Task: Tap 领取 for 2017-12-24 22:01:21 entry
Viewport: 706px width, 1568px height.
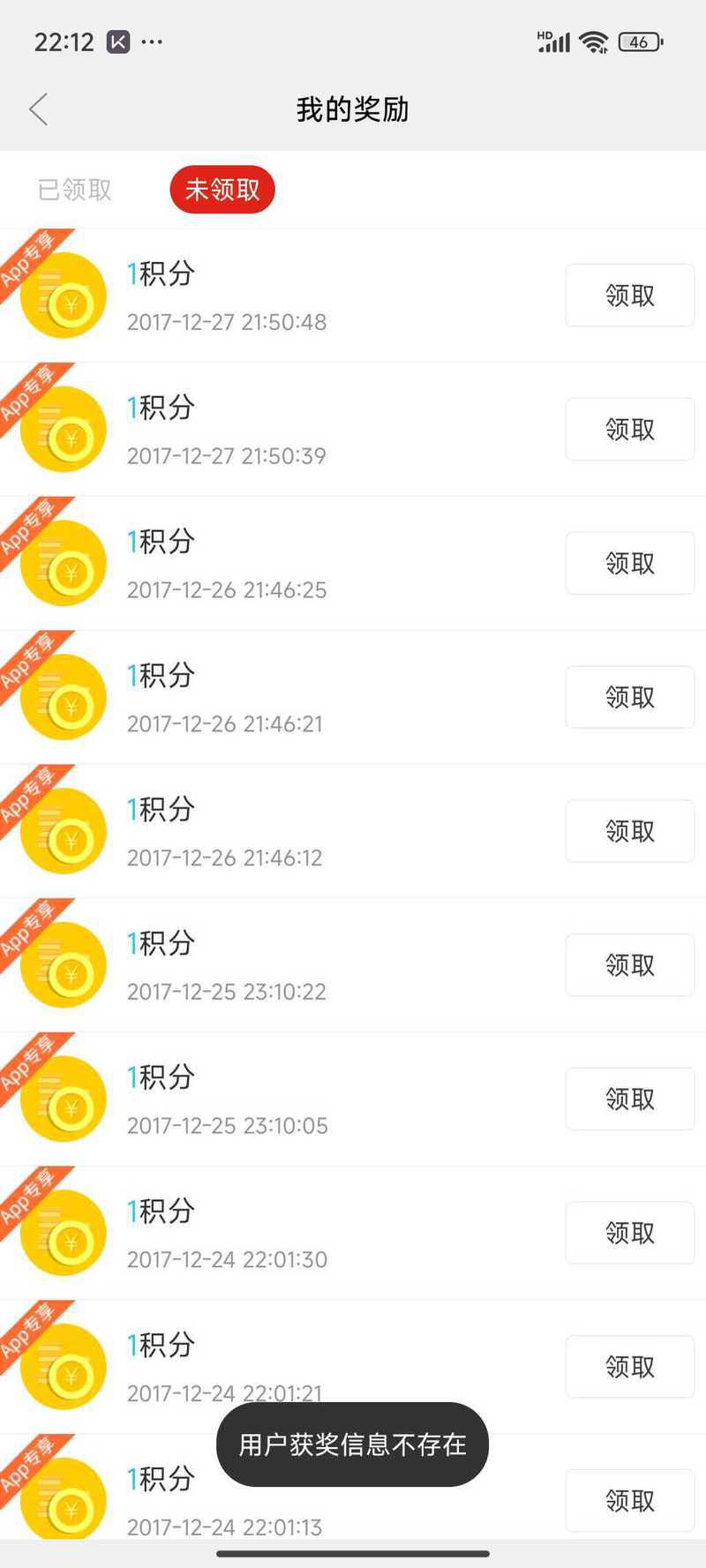Action: coord(630,1367)
